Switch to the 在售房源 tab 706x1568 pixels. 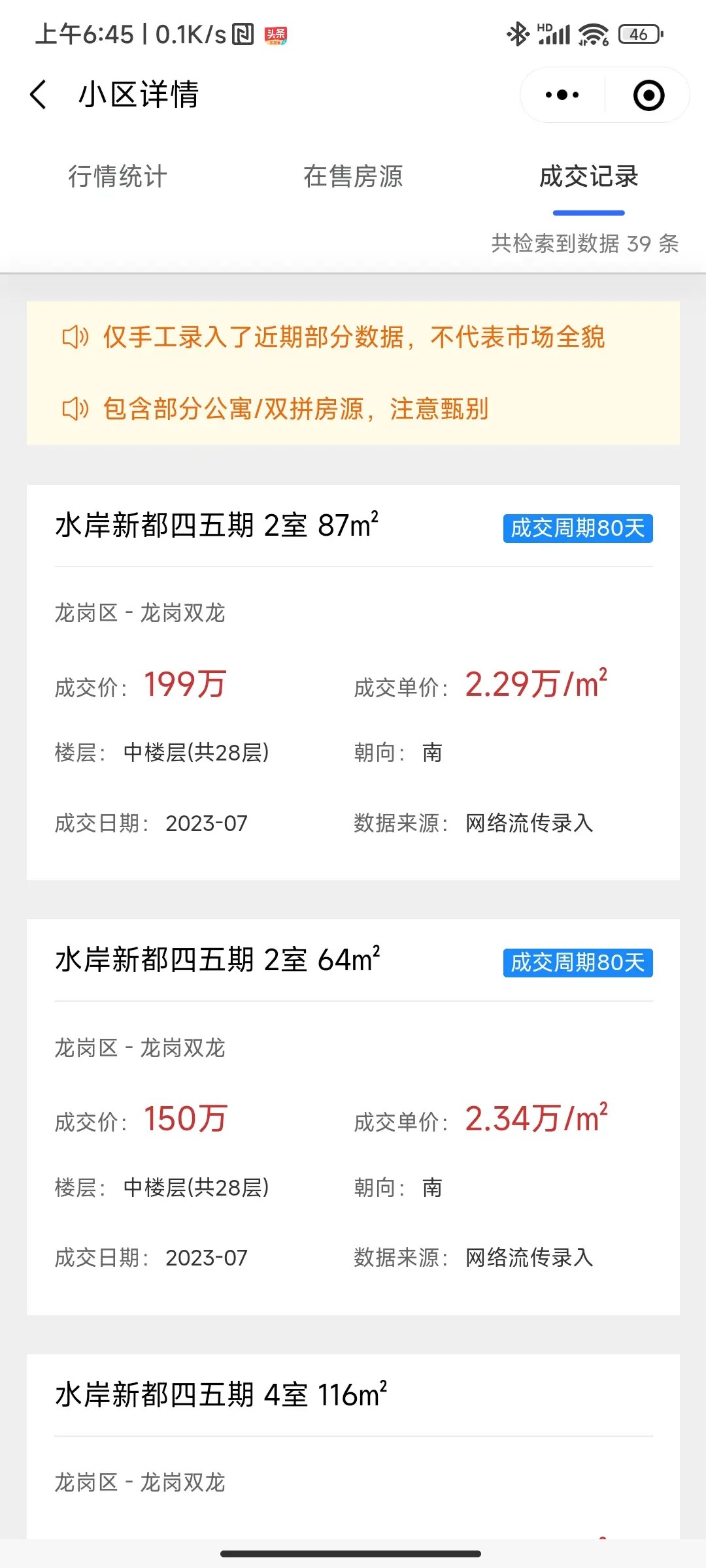353,176
